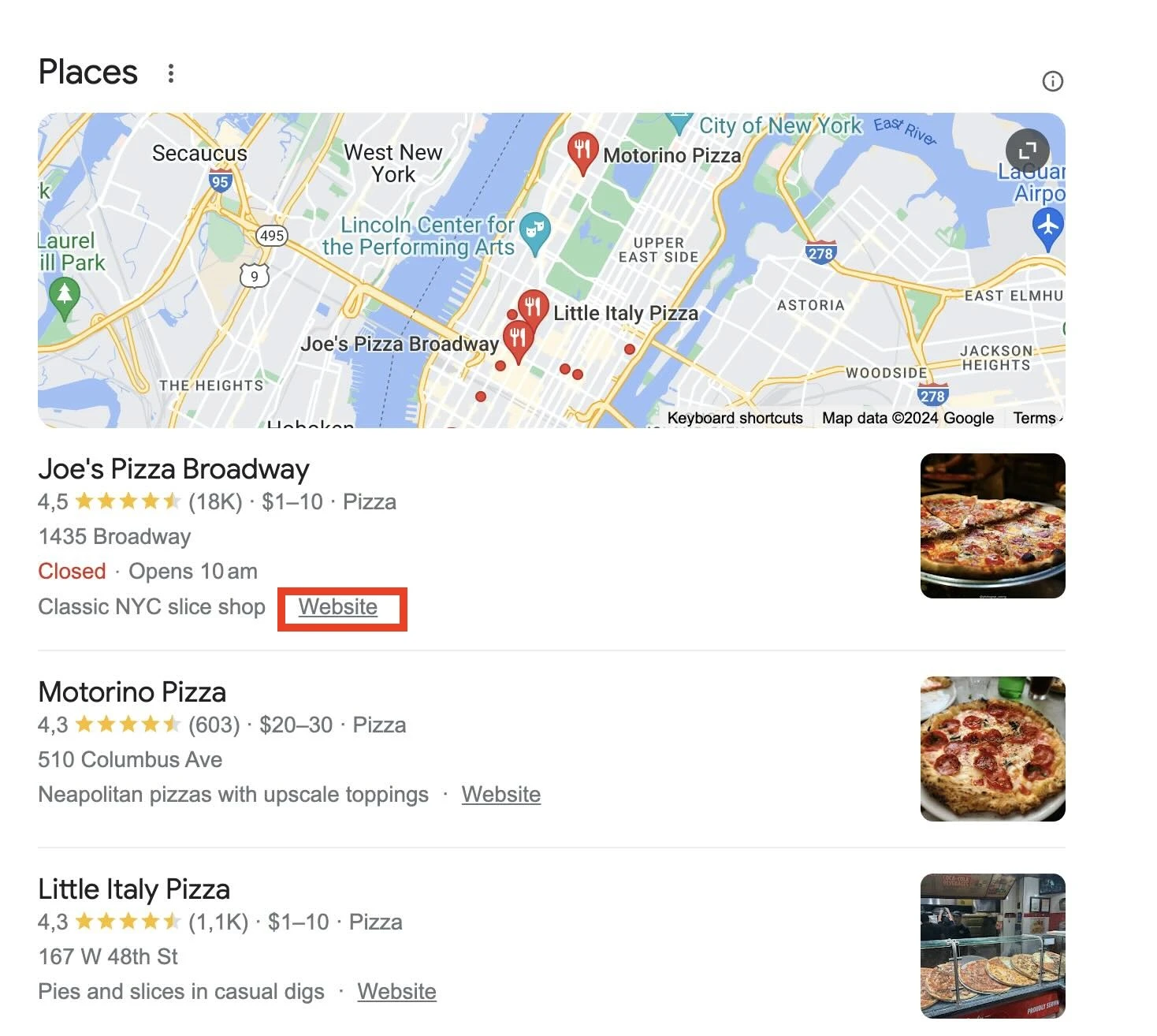Image resolution: width=1157 pixels, height=1036 pixels.
Task: Open Little Italy Pizza listing
Action: coord(134,889)
